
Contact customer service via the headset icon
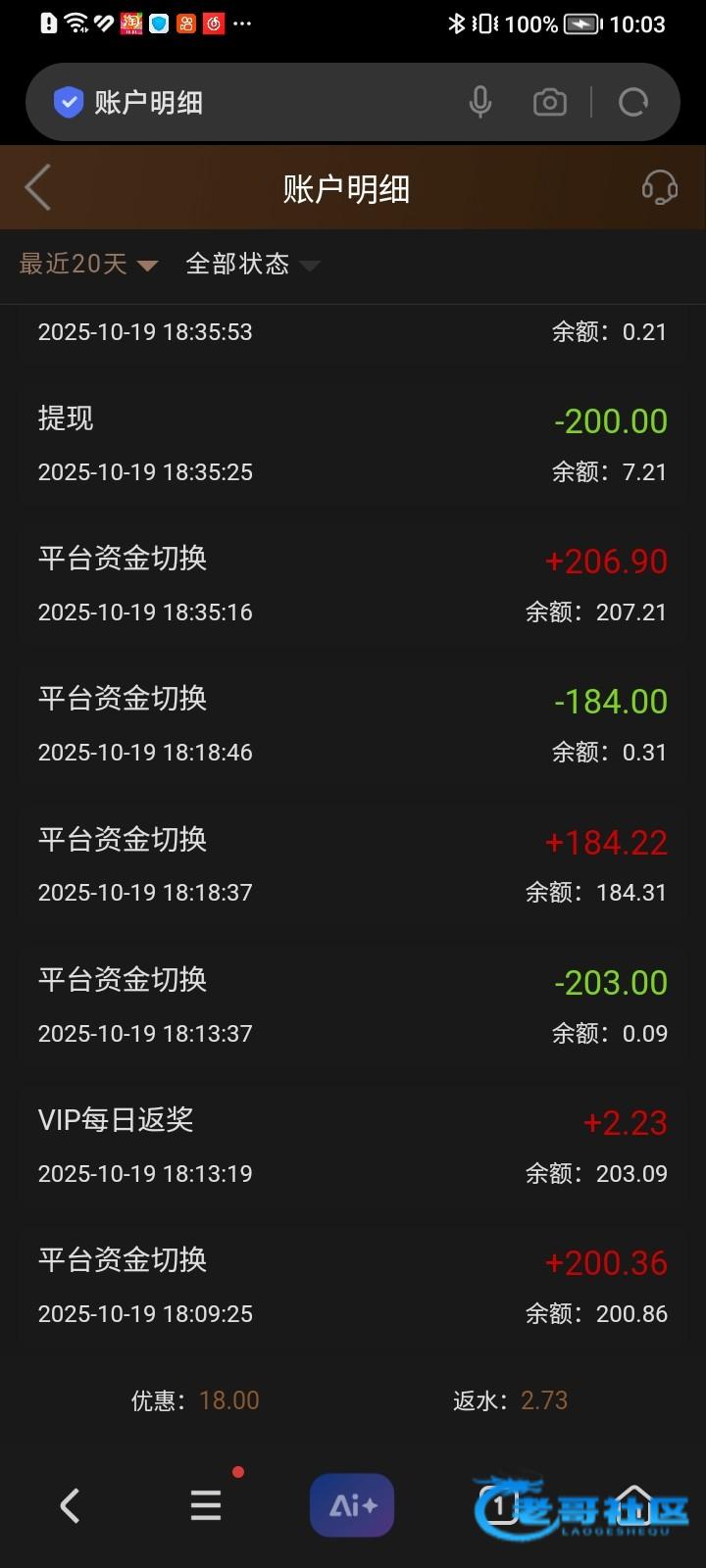[x=659, y=187]
